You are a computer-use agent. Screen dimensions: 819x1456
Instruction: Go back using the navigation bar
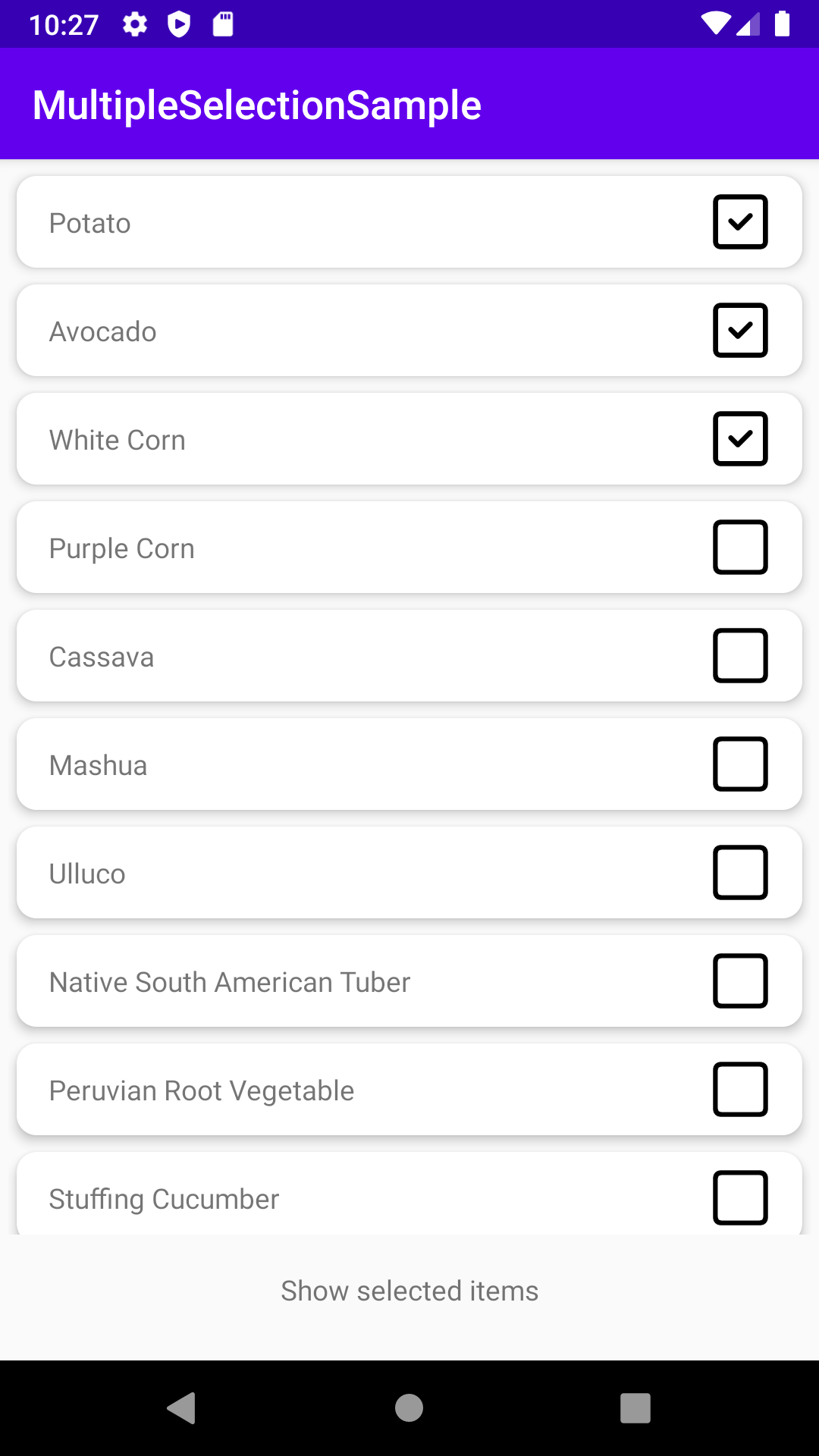tap(181, 1408)
